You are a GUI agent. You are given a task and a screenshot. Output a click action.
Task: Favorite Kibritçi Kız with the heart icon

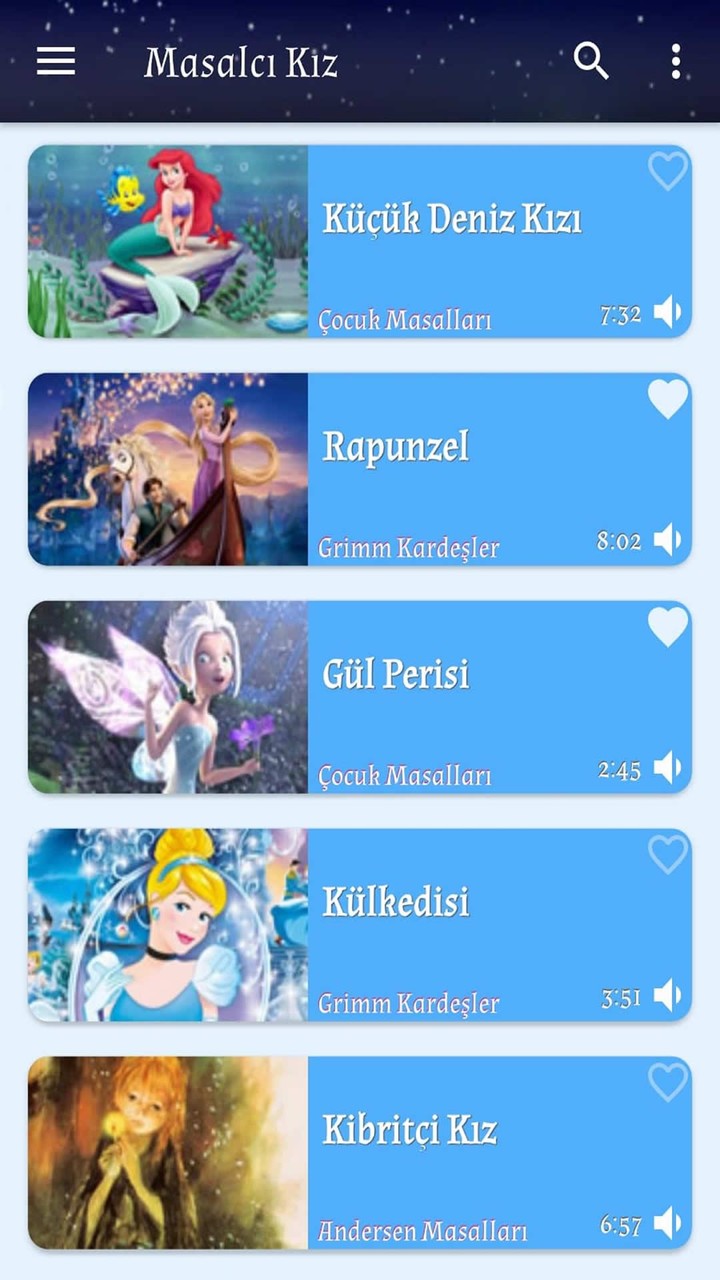click(667, 1083)
